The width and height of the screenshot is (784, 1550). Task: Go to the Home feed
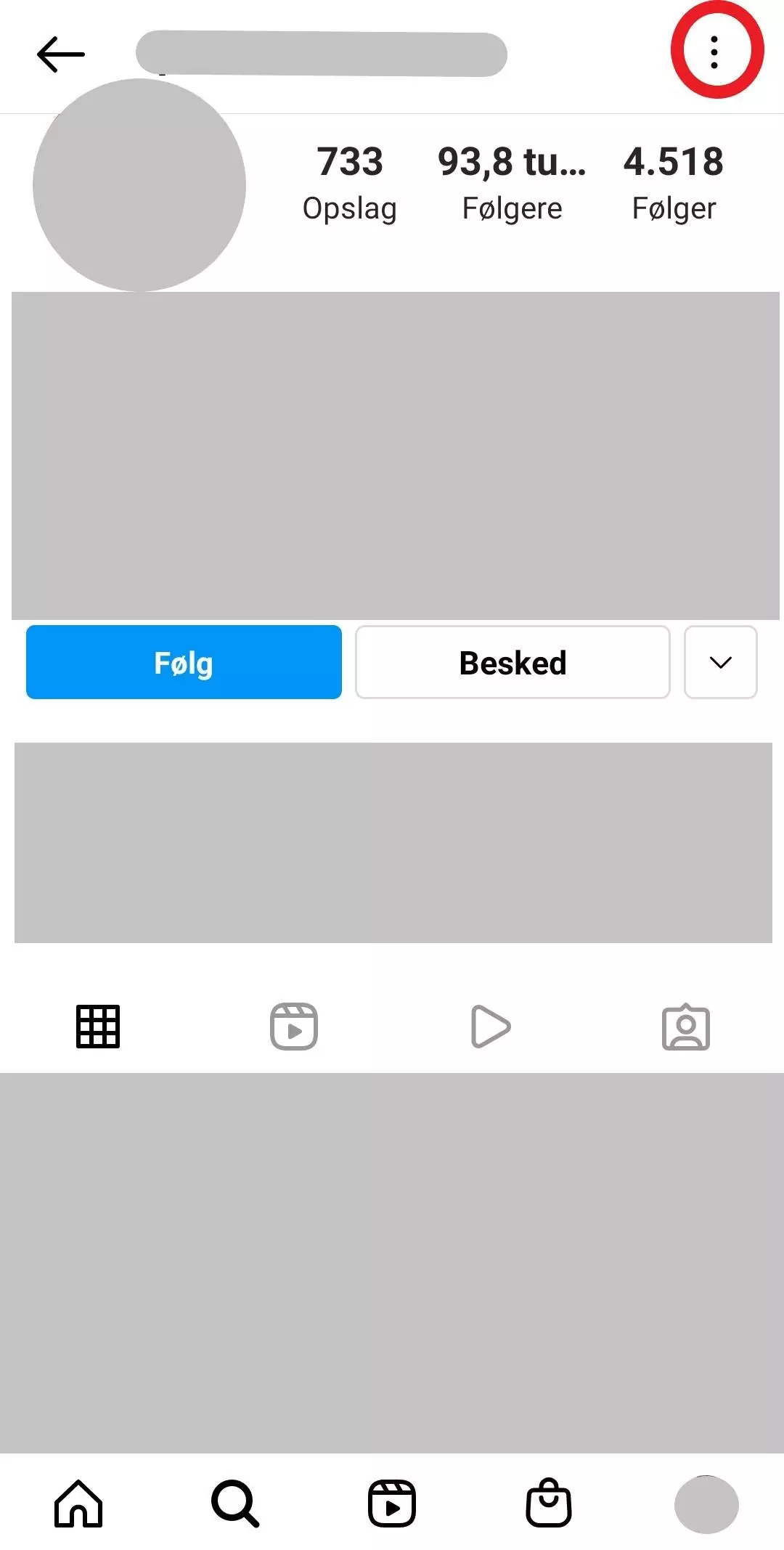click(78, 1503)
